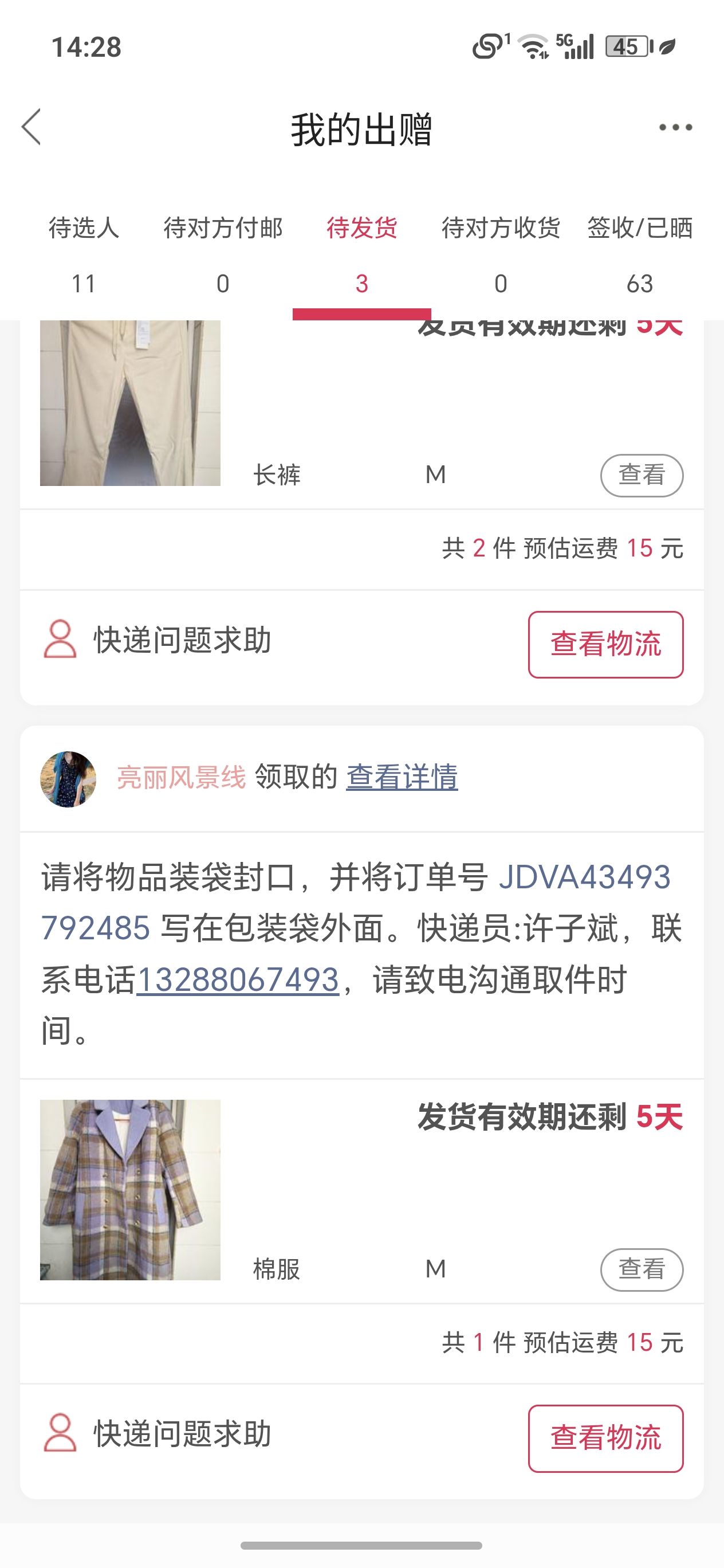Screen dimensions: 724x1568
Task: Open 查看详情 link for 亮丽风景线
Action: click(402, 777)
